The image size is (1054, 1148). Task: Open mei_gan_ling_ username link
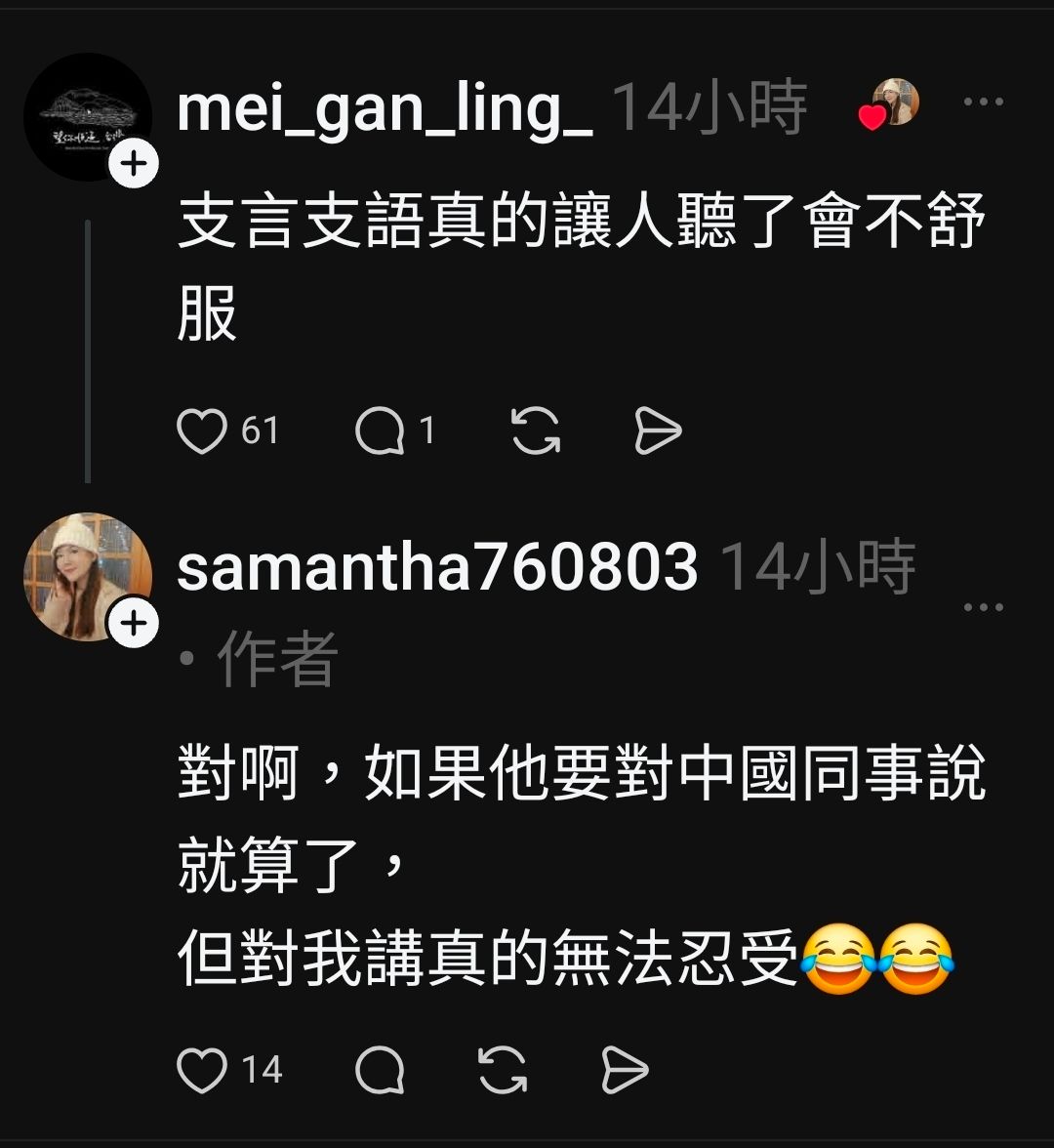[385, 108]
